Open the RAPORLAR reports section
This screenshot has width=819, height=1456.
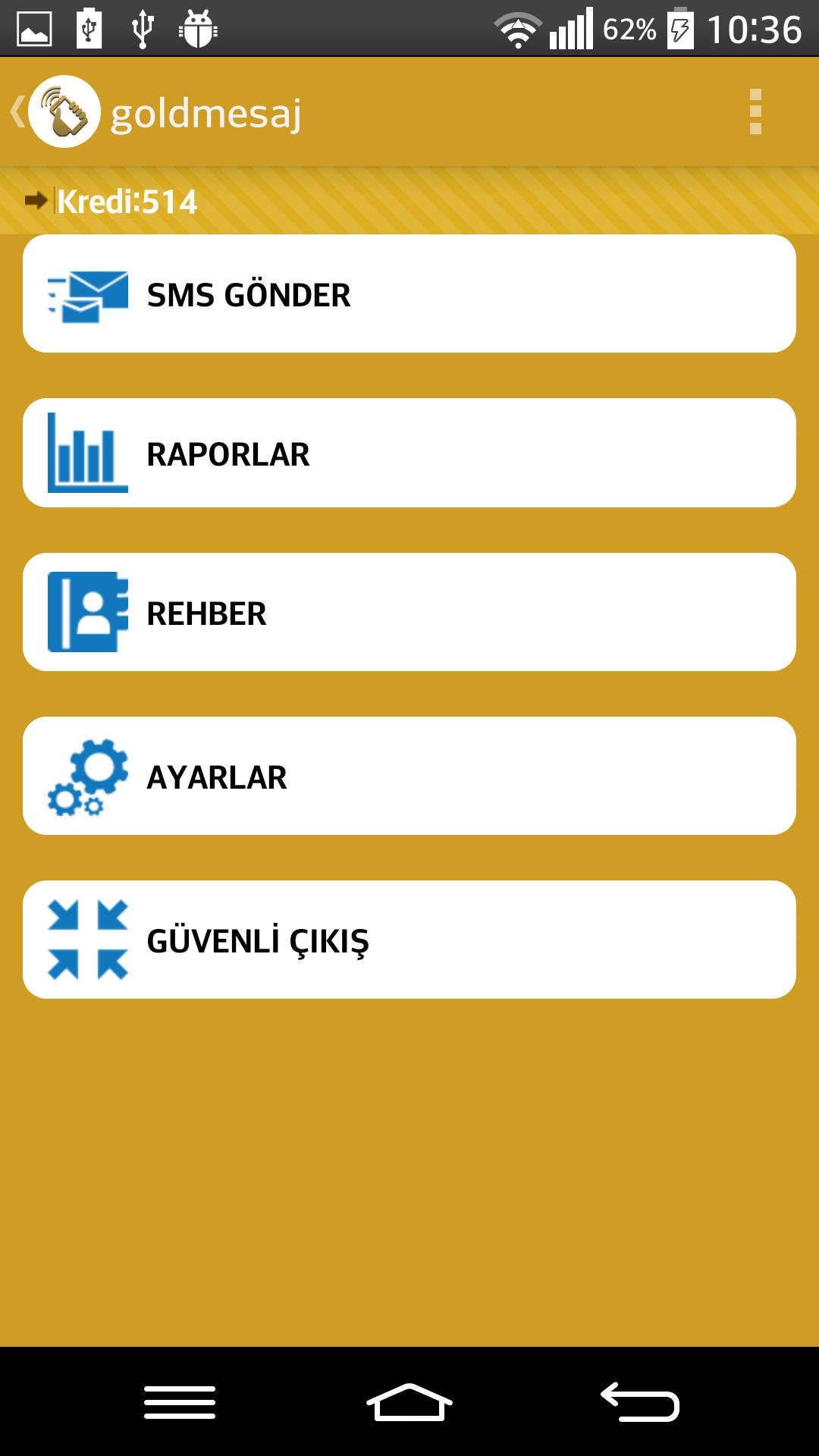click(x=409, y=453)
